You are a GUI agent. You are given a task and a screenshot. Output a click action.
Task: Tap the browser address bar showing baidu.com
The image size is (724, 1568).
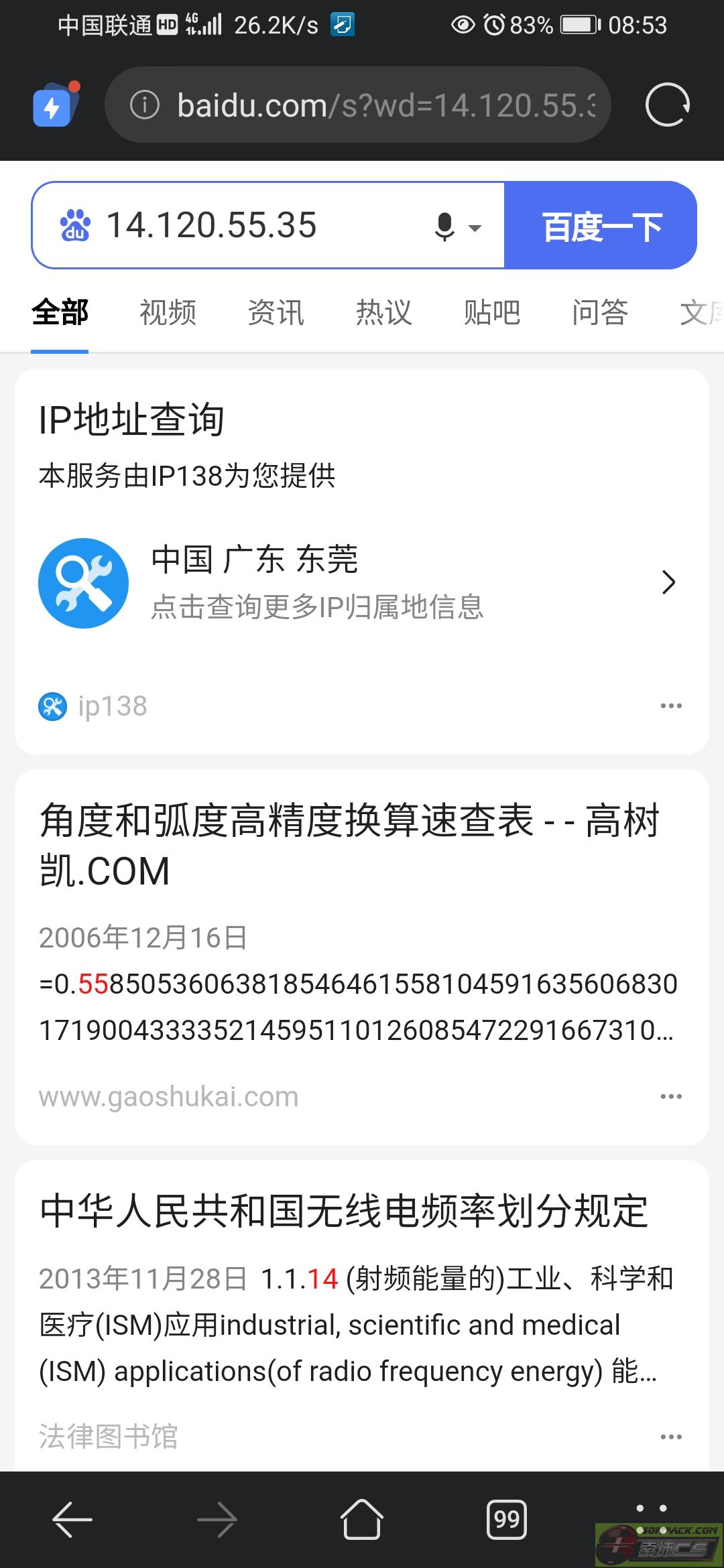pos(358,105)
